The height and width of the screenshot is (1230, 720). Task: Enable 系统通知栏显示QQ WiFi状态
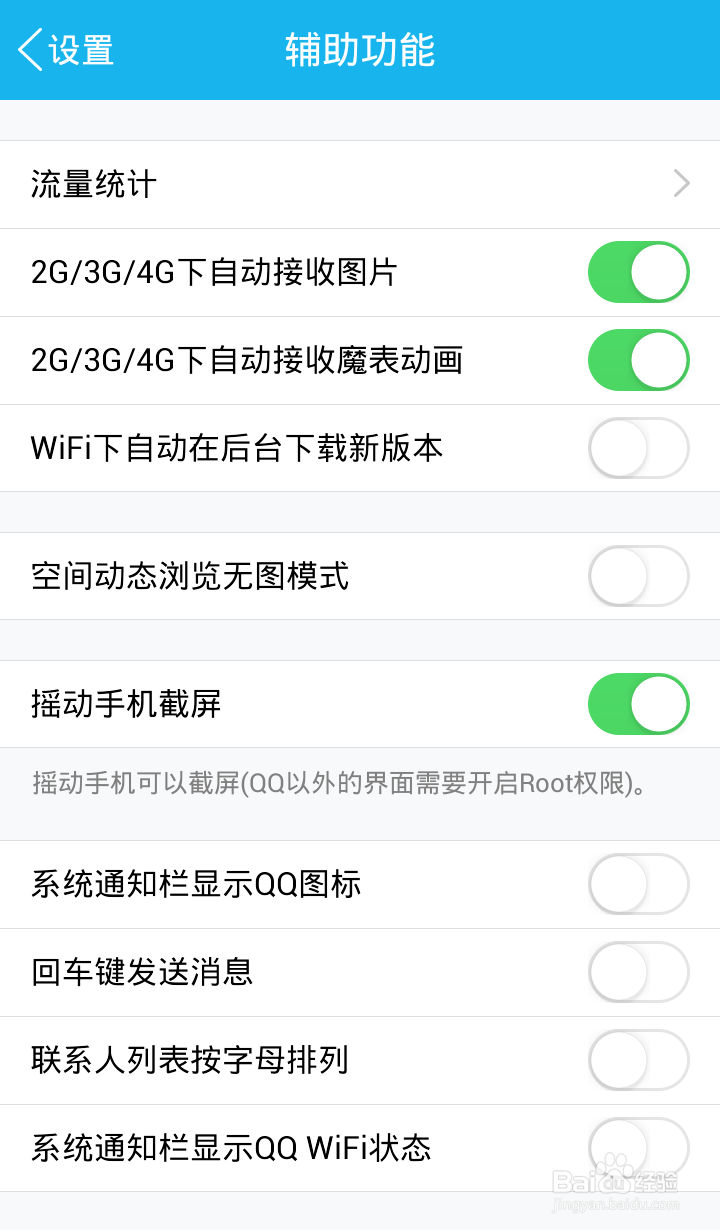[638, 1147]
